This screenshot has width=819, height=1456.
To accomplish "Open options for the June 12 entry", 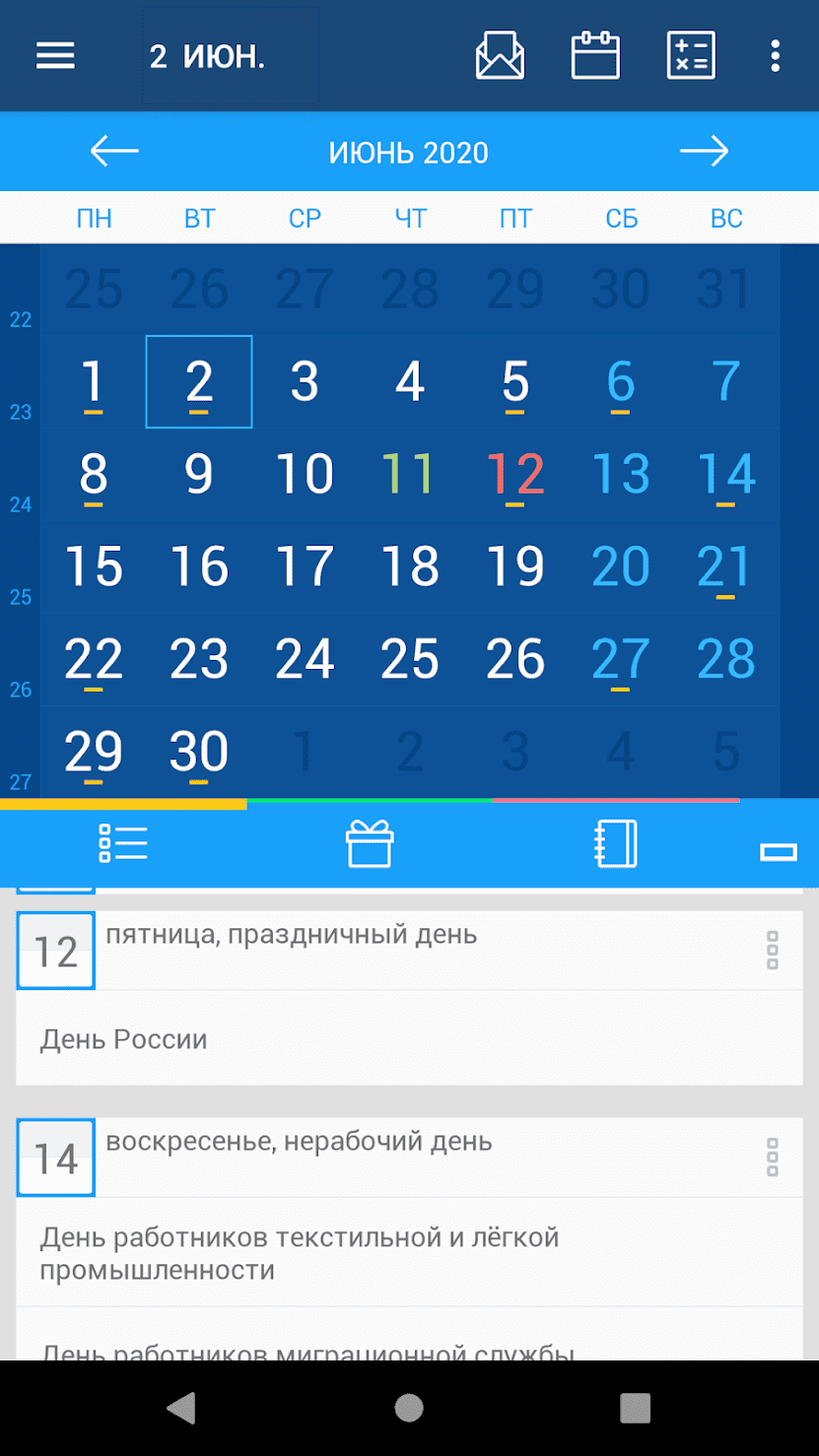I will (x=773, y=951).
